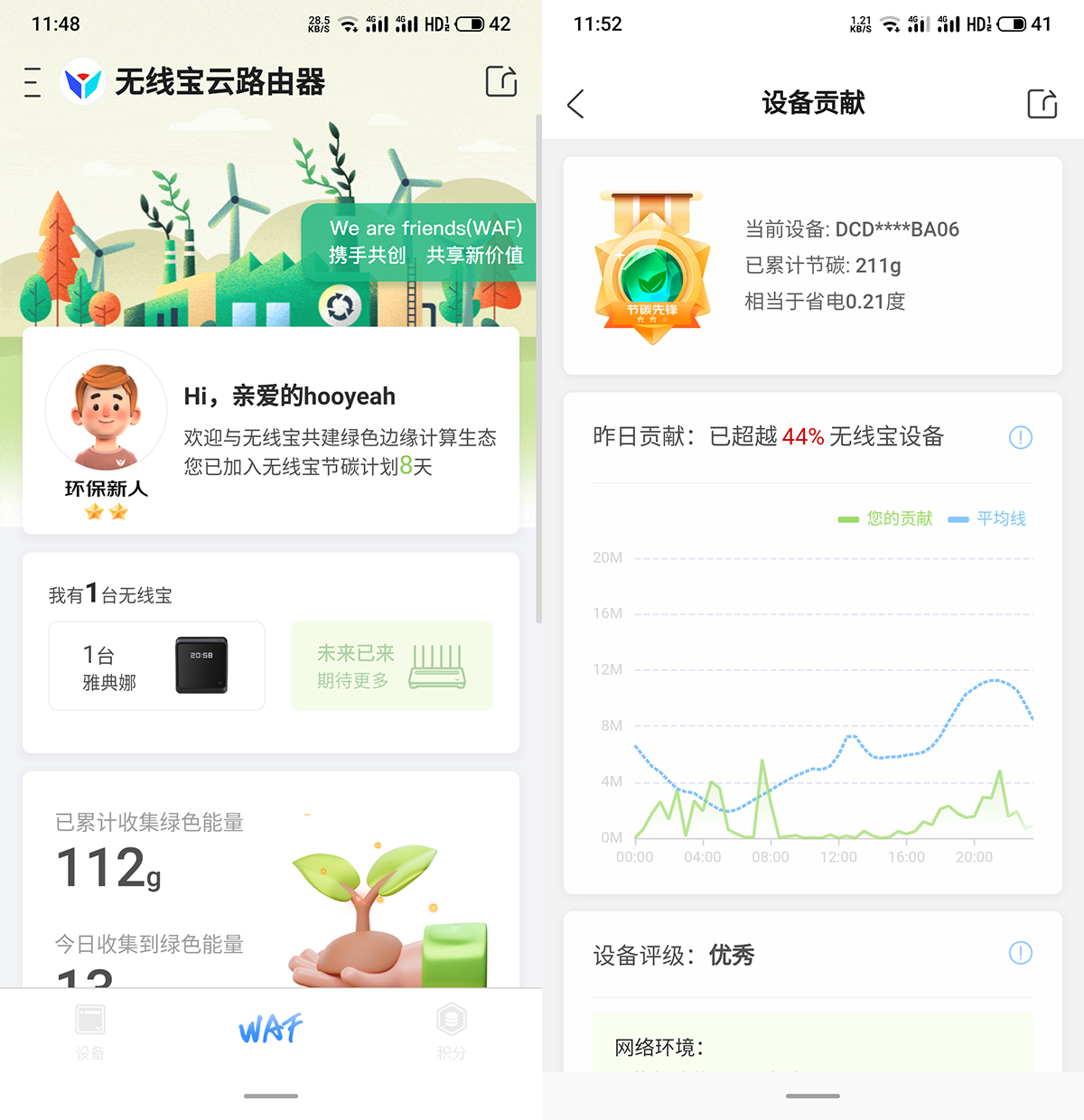The height and width of the screenshot is (1120, 1084).
Task: Open the info icon beside 昨日贡献
Action: (1020, 438)
